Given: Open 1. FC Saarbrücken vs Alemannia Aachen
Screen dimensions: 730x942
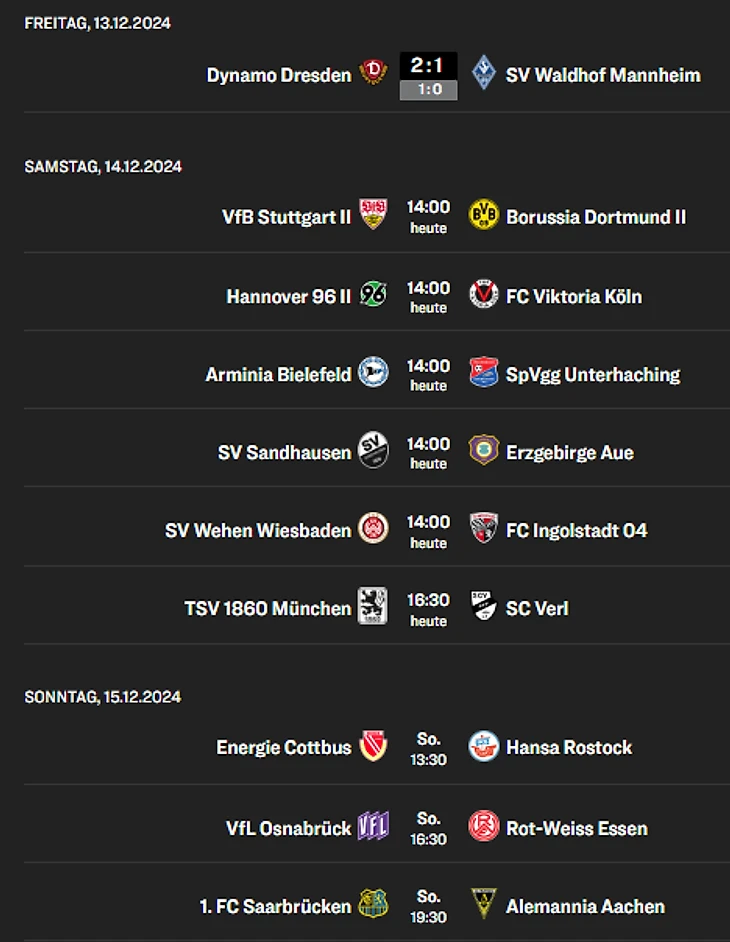Looking at the screenshot, I should pos(428,906).
